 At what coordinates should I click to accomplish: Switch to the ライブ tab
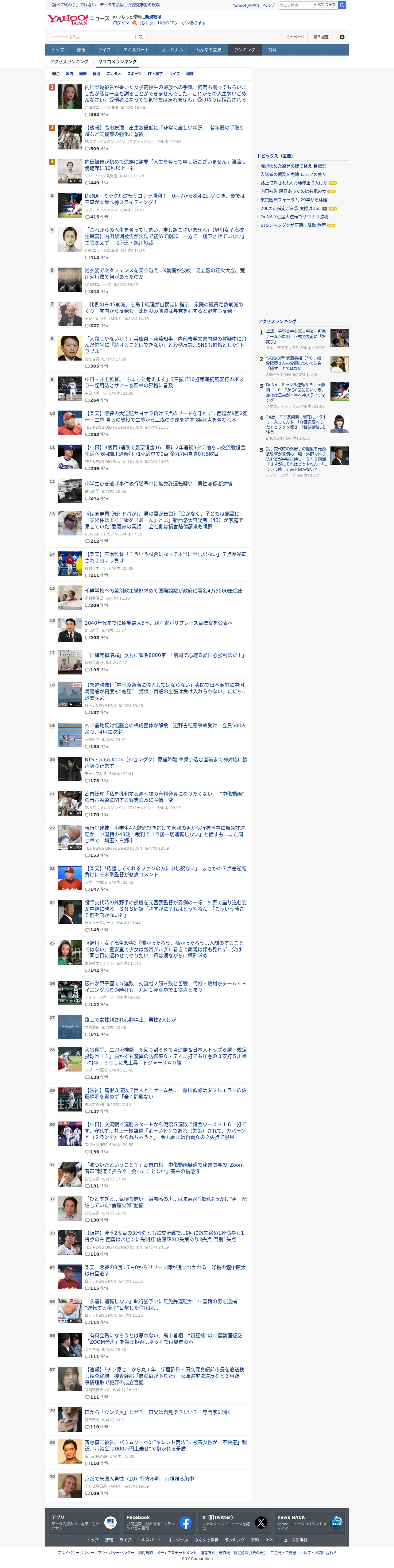click(105, 50)
